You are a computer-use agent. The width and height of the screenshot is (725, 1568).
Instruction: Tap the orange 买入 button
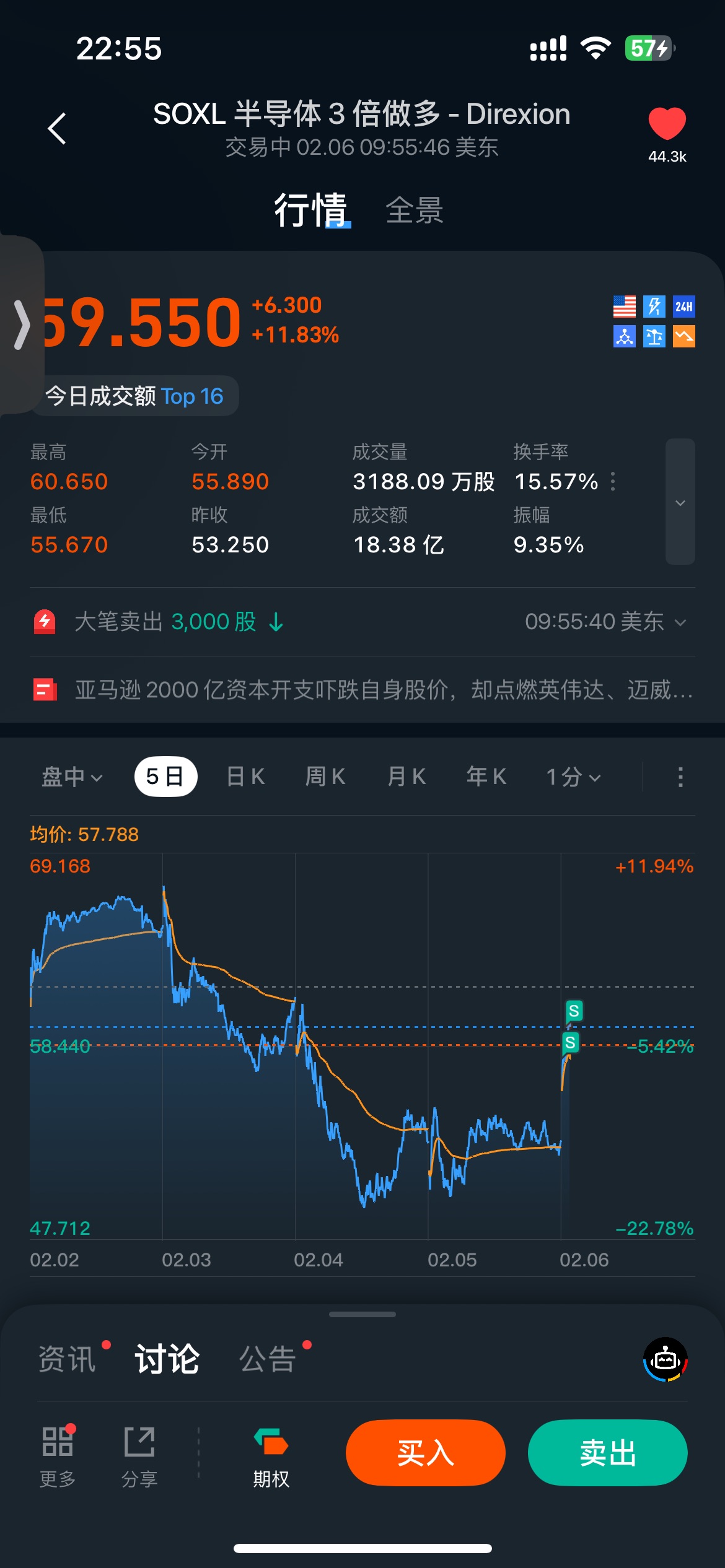[x=426, y=1453]
